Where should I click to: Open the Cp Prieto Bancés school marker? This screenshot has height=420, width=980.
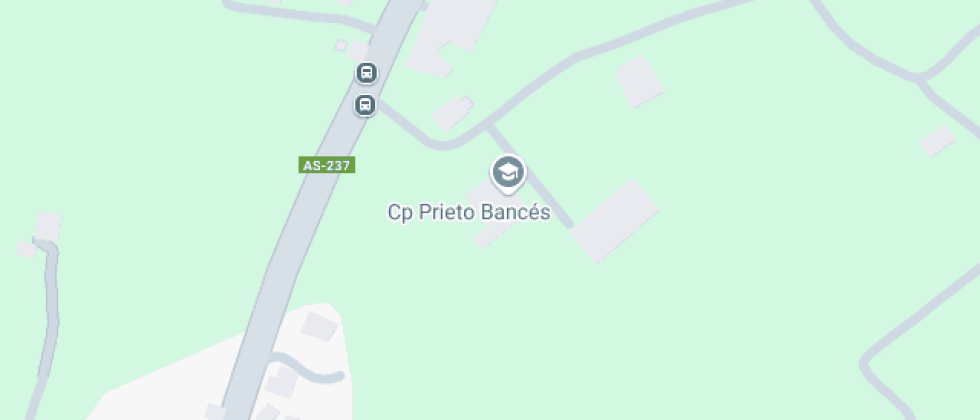(x=508, y=172)
